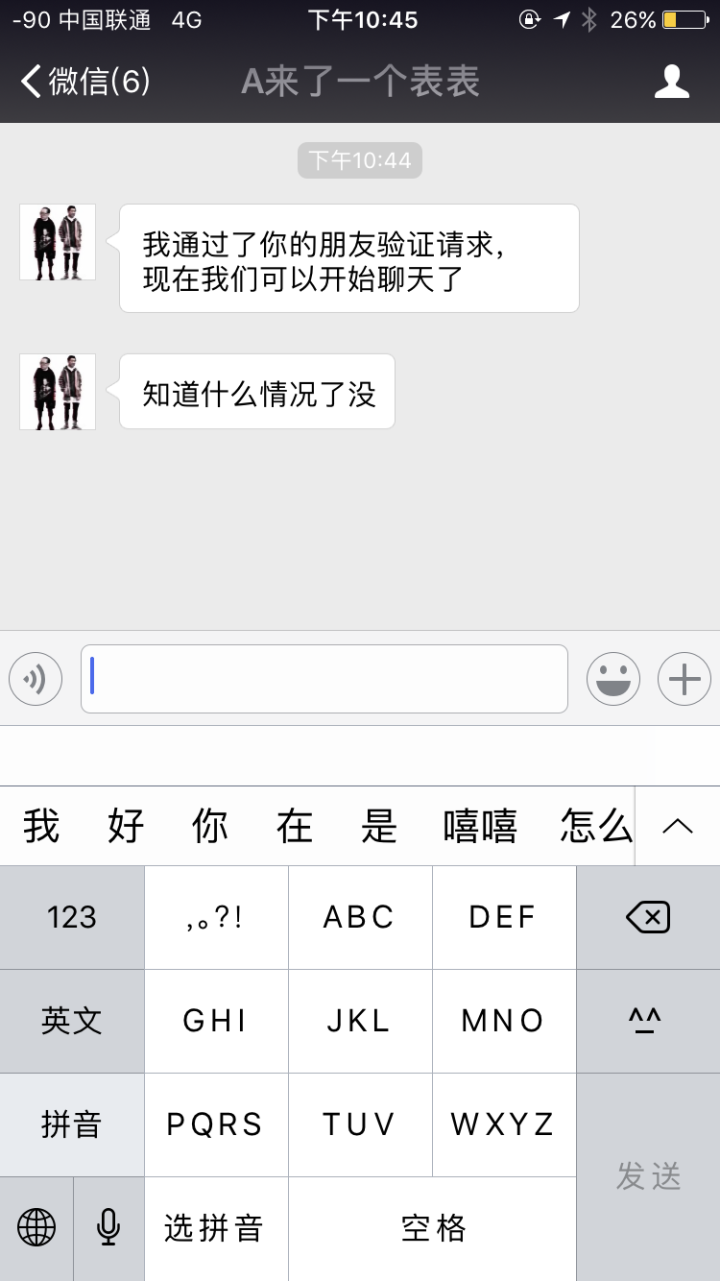
Task: Expand the candidate word list
Action: 678,826
